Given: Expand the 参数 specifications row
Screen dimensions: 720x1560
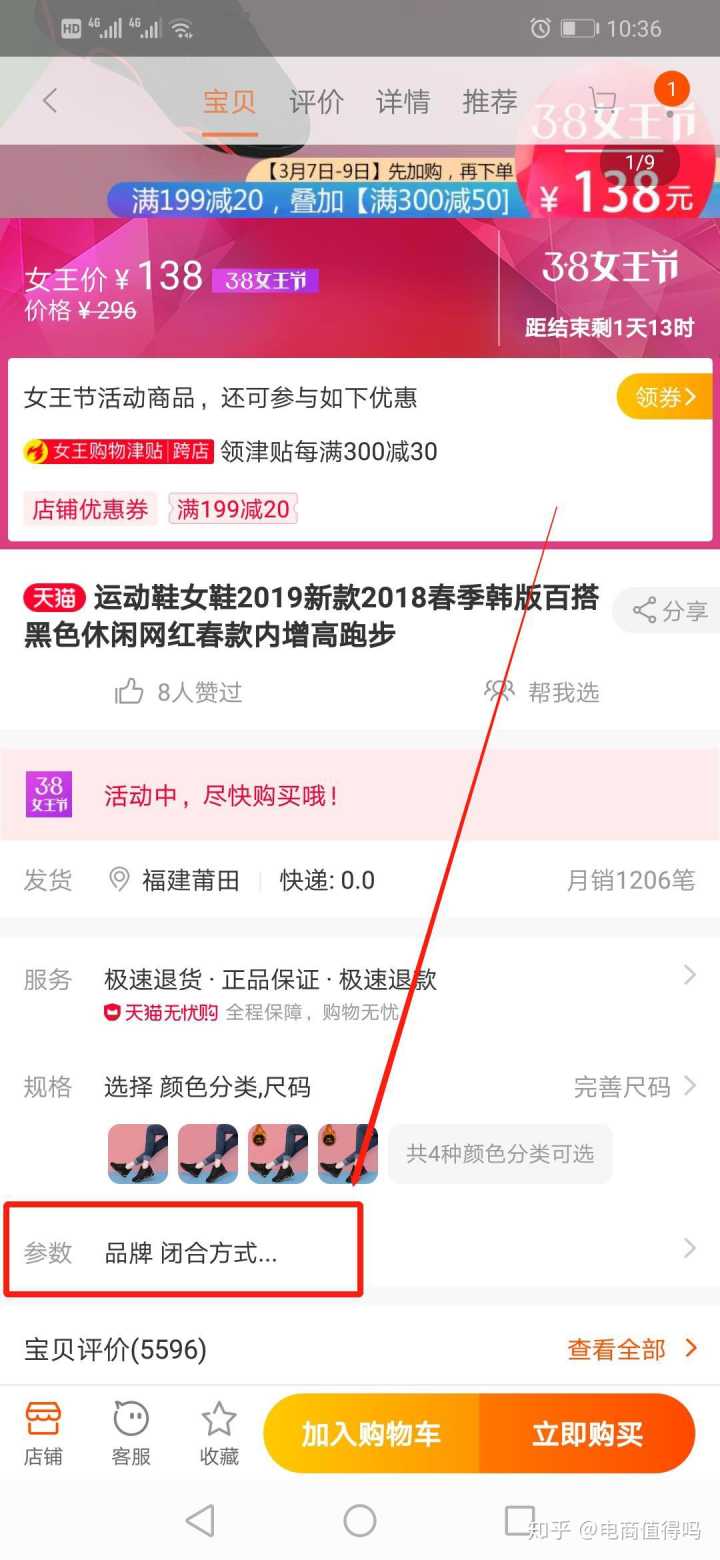Looking at the screenshot, I should [360, 1251].
